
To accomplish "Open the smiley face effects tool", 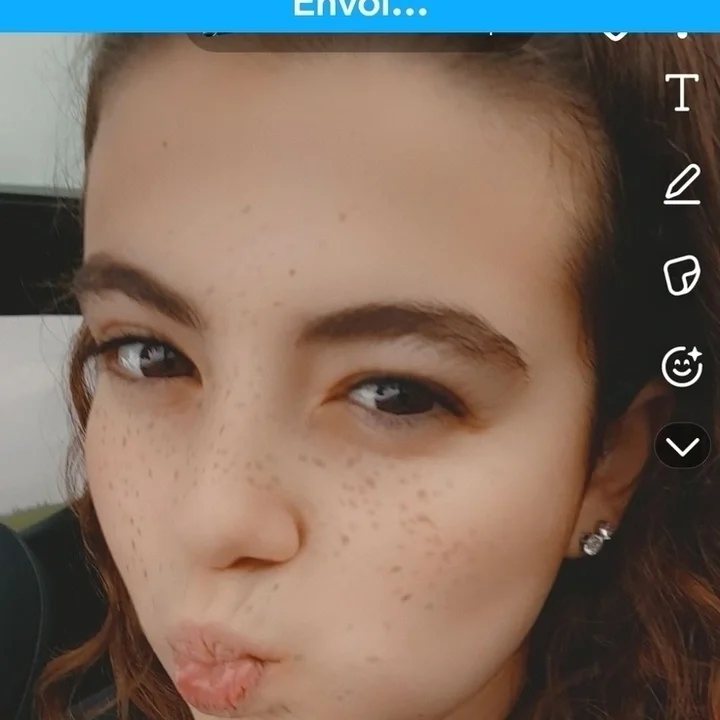I will pyautogui.click(x=682, y=366).
